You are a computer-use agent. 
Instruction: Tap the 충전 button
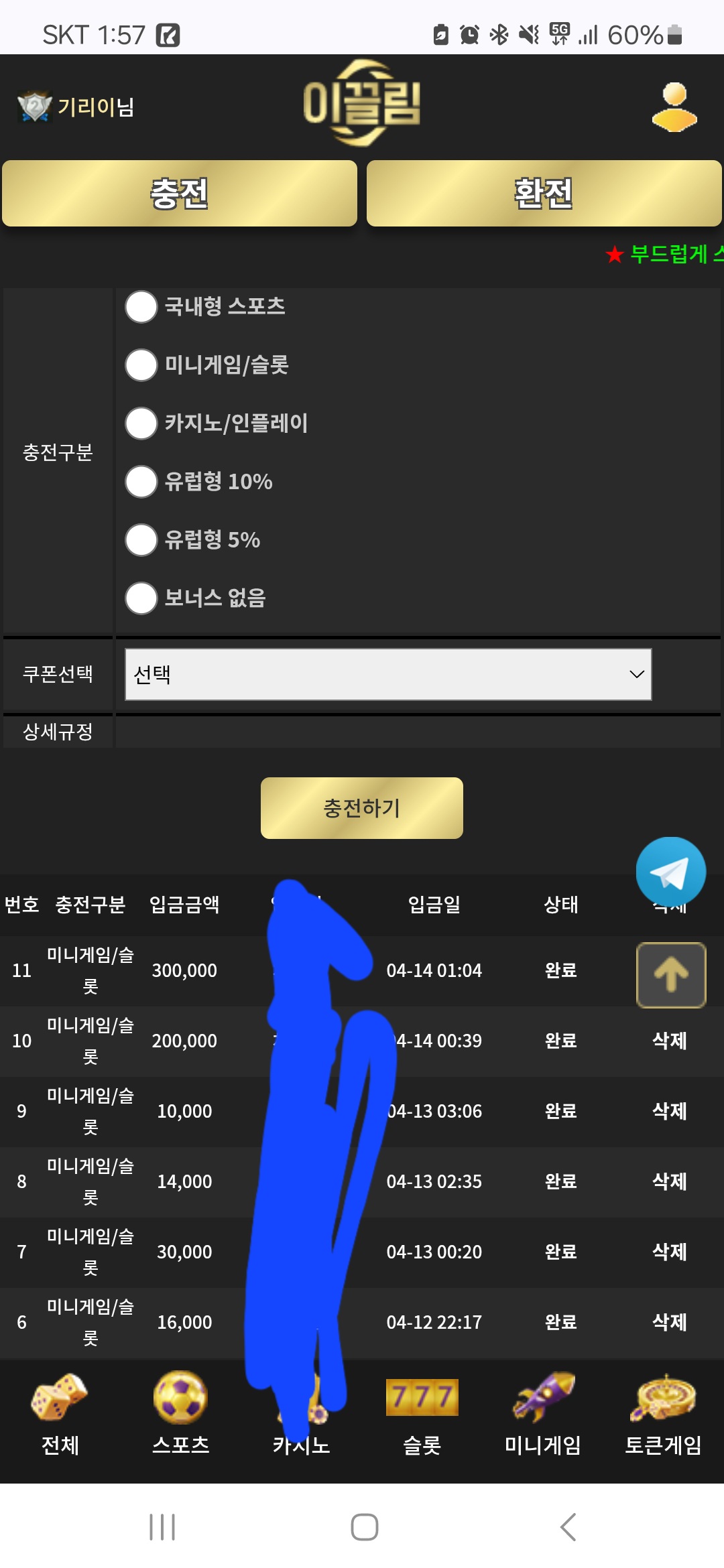[180, 194]
